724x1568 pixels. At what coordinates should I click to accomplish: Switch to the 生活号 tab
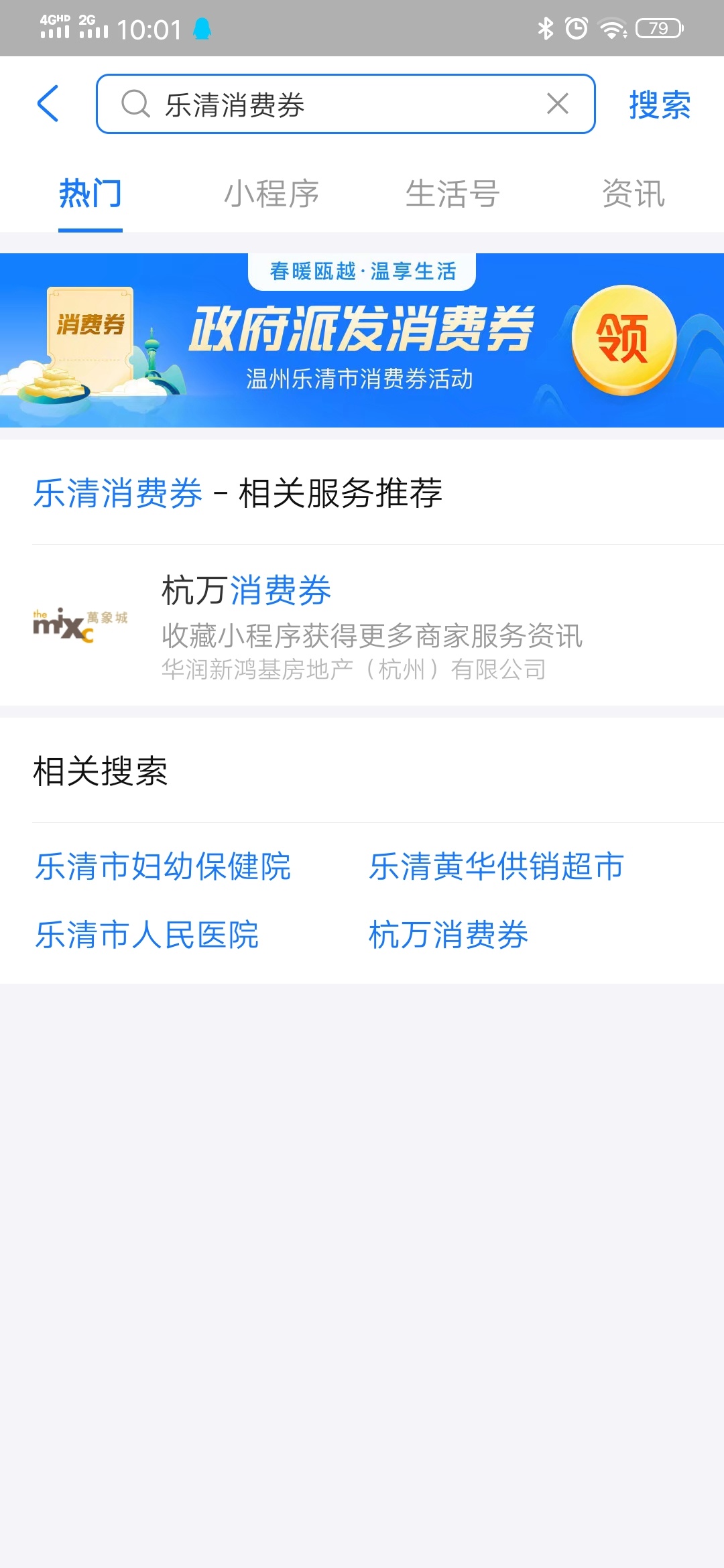coord(452,194)
